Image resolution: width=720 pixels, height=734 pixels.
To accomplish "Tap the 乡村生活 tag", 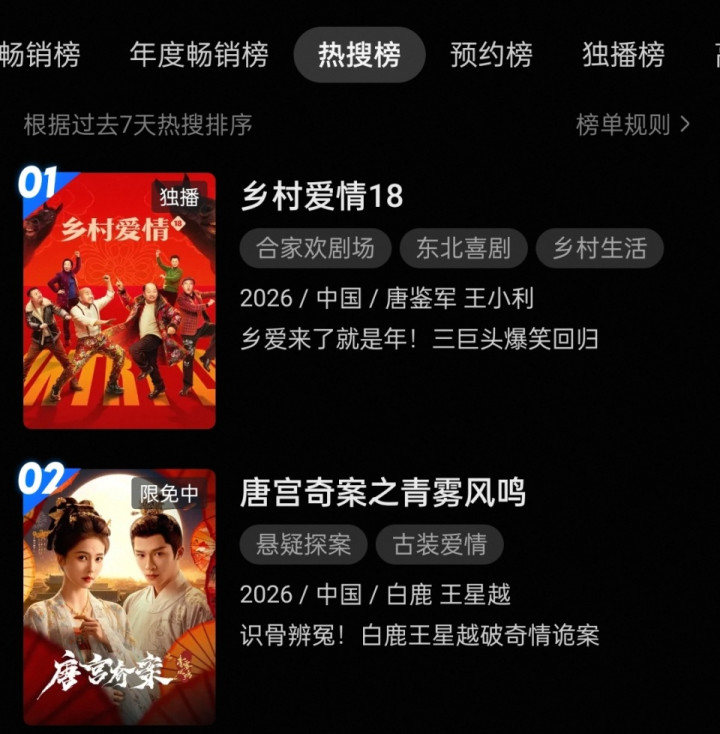I will pyautogui.click(x=599, y=248).
